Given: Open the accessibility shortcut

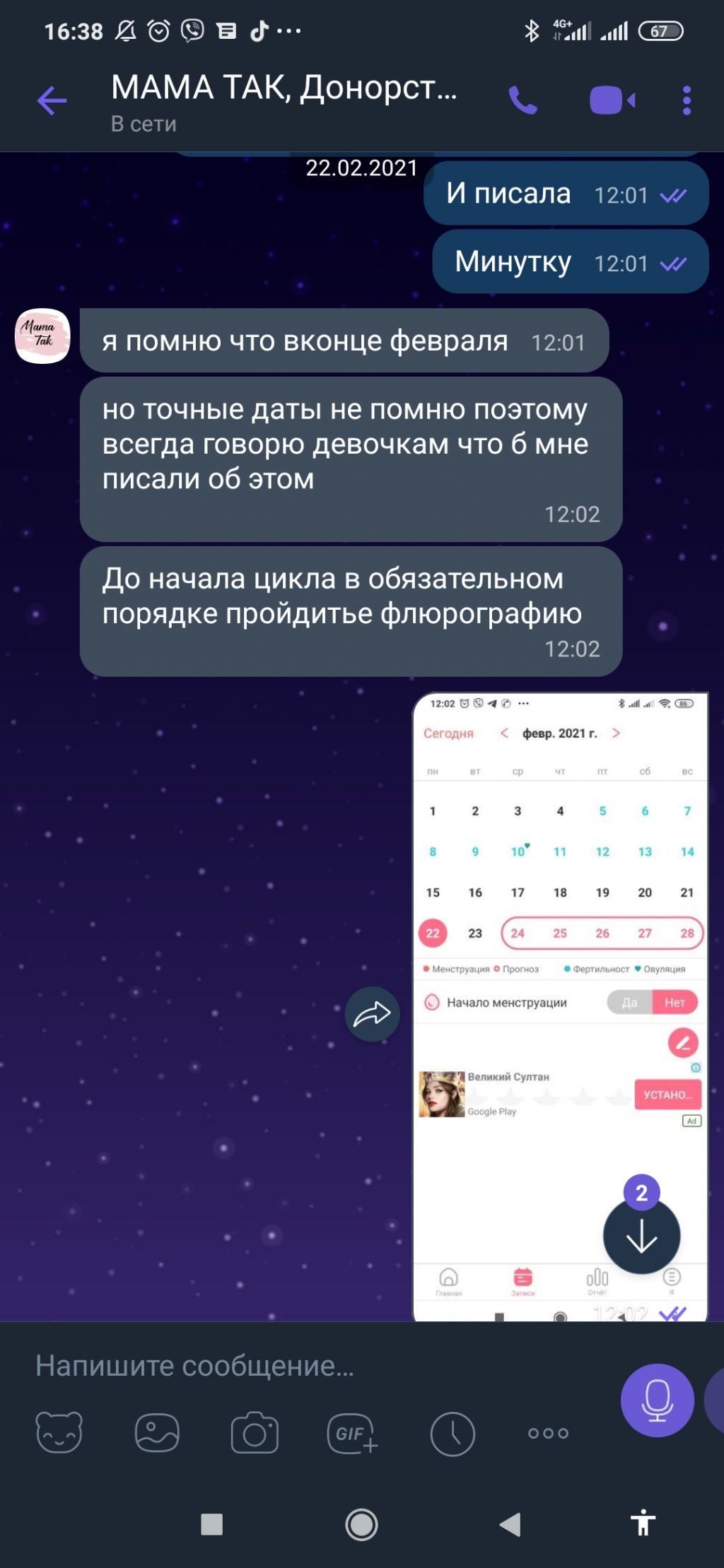Looking at the screenshot, I should click(x=643, y=1523).
